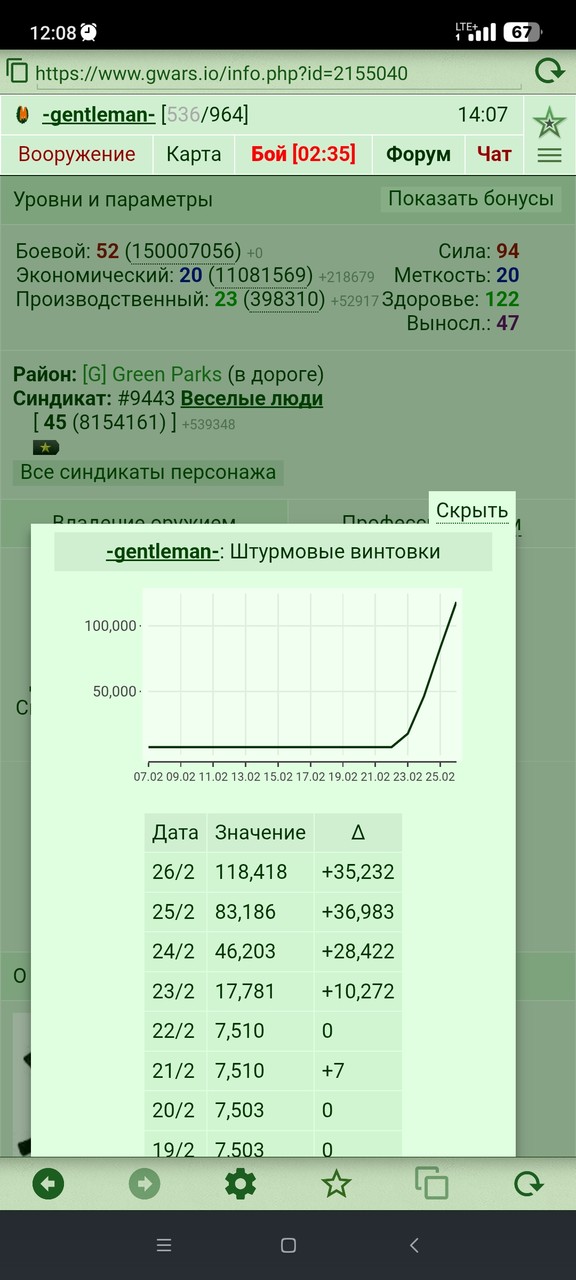Reload page using top address bar icon

coord(549,71)
